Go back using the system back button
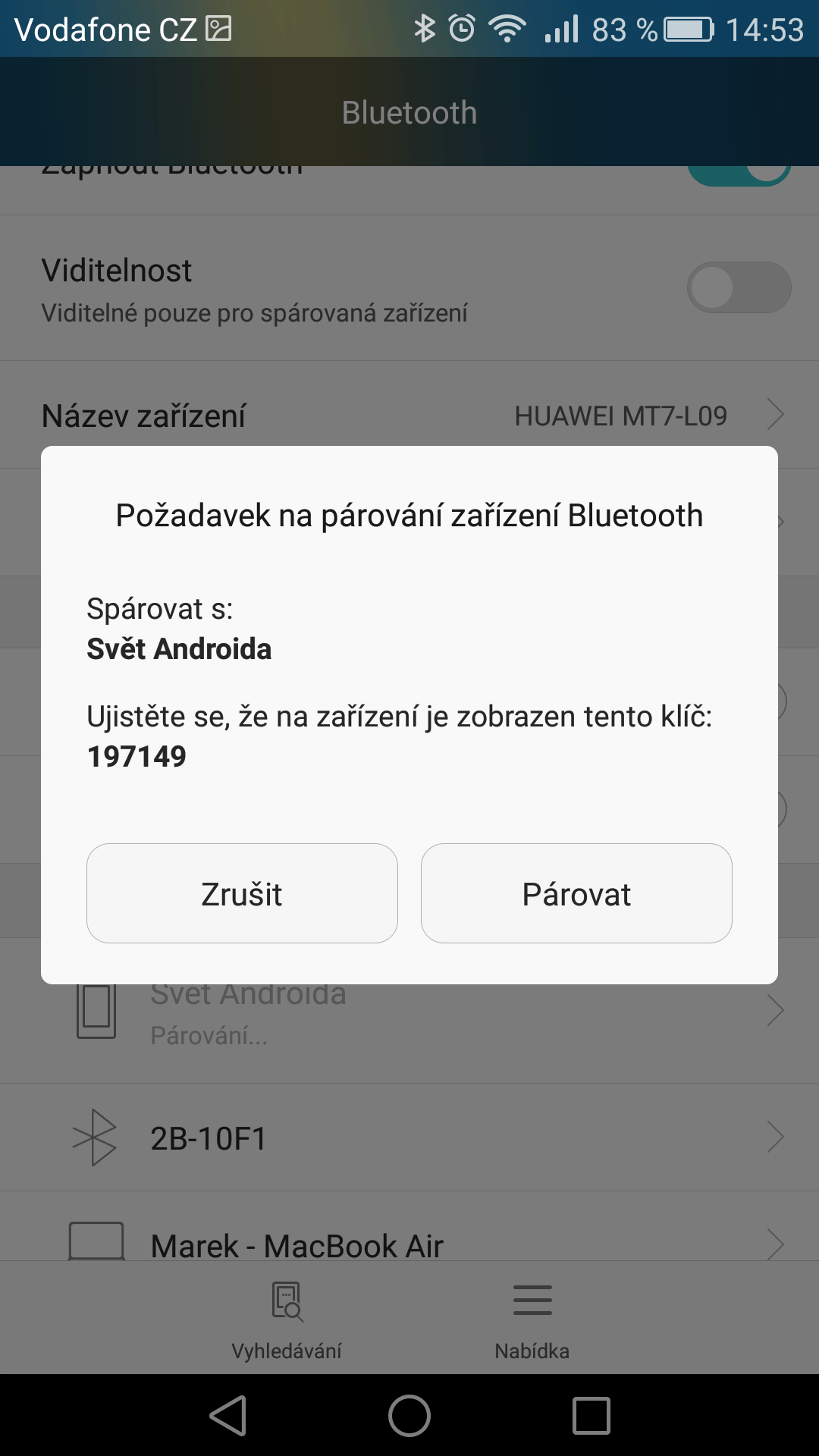Image resolution: width=819 pixels, height=1456 pixels. pyautogui.click(x=228, y=1415)
